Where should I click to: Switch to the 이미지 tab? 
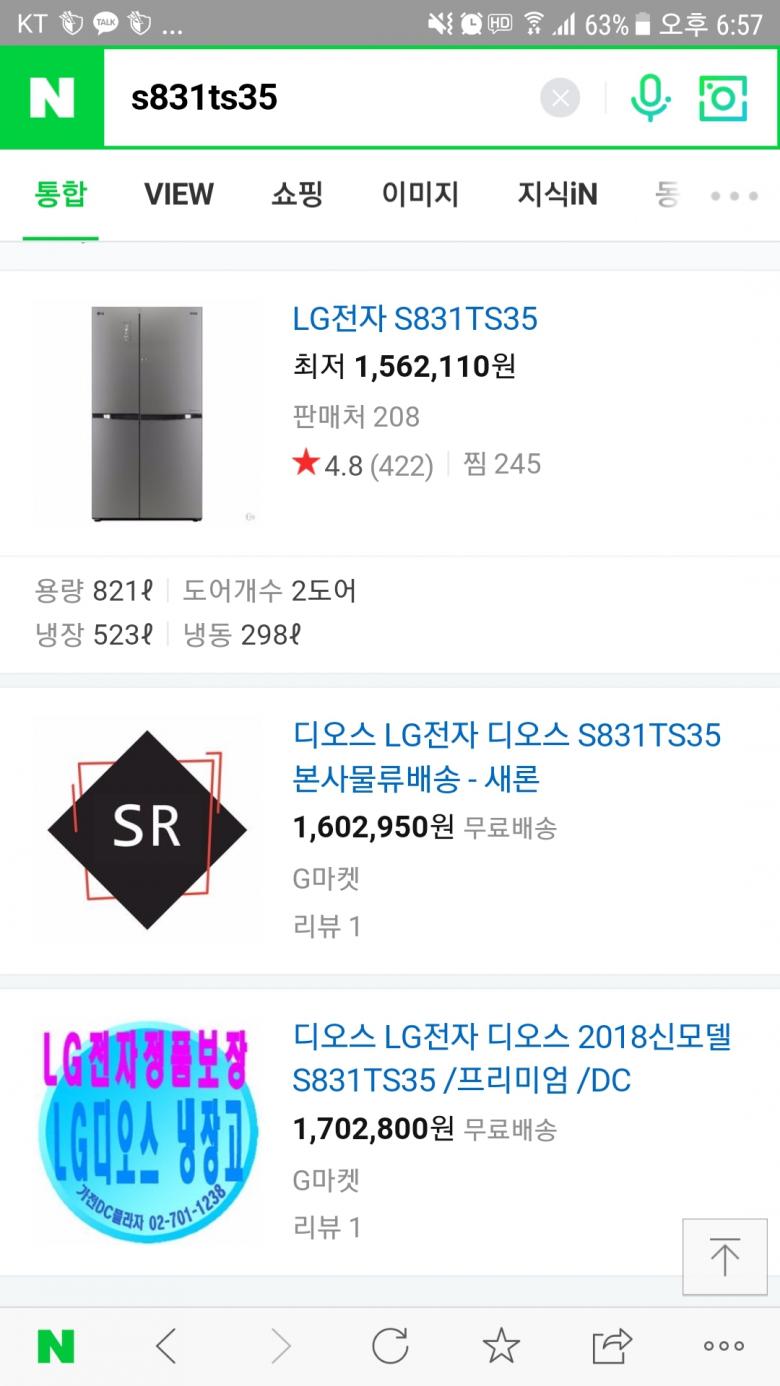[x=420, y=194]
